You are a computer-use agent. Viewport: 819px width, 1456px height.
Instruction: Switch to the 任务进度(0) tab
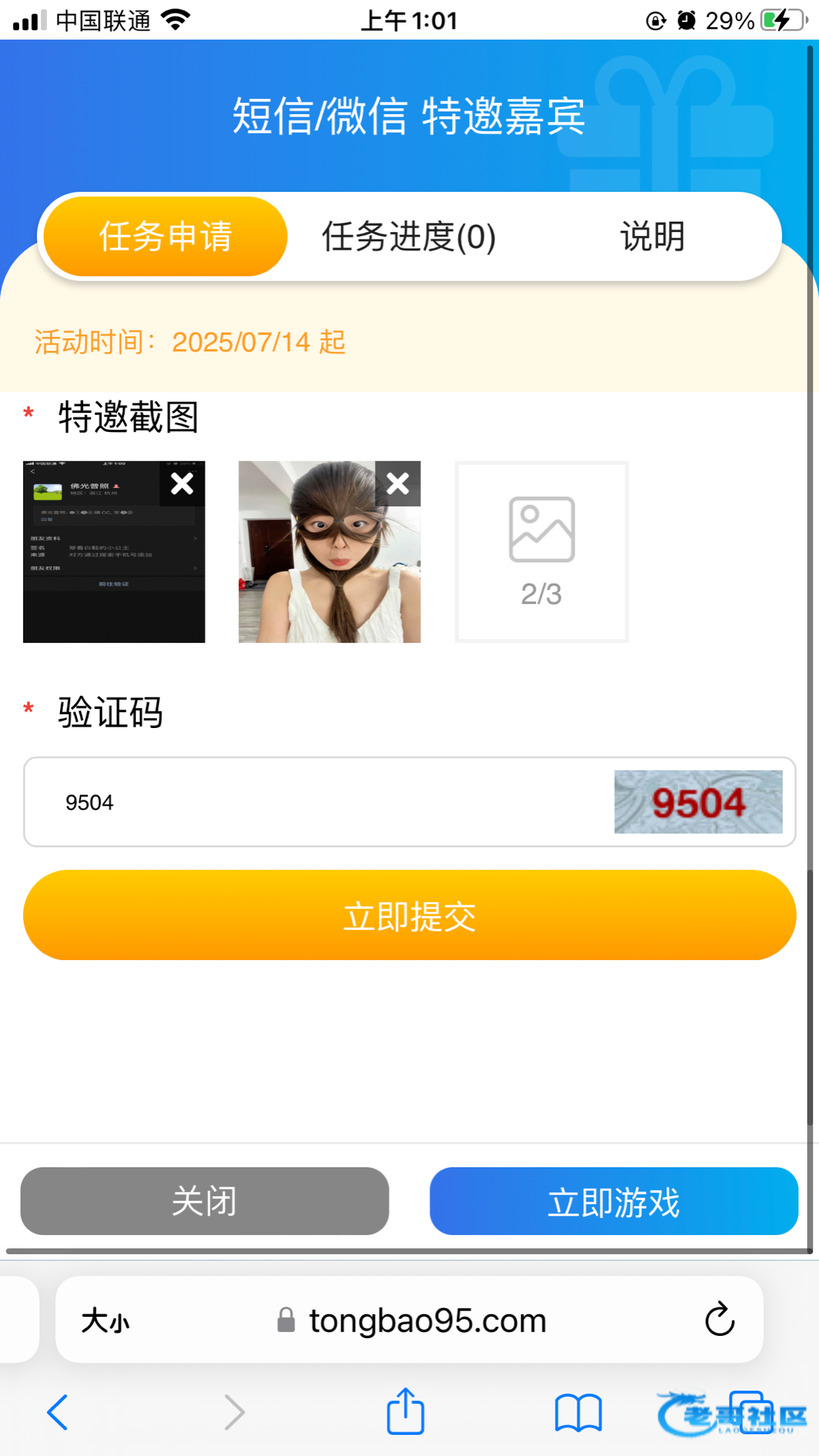409,236
